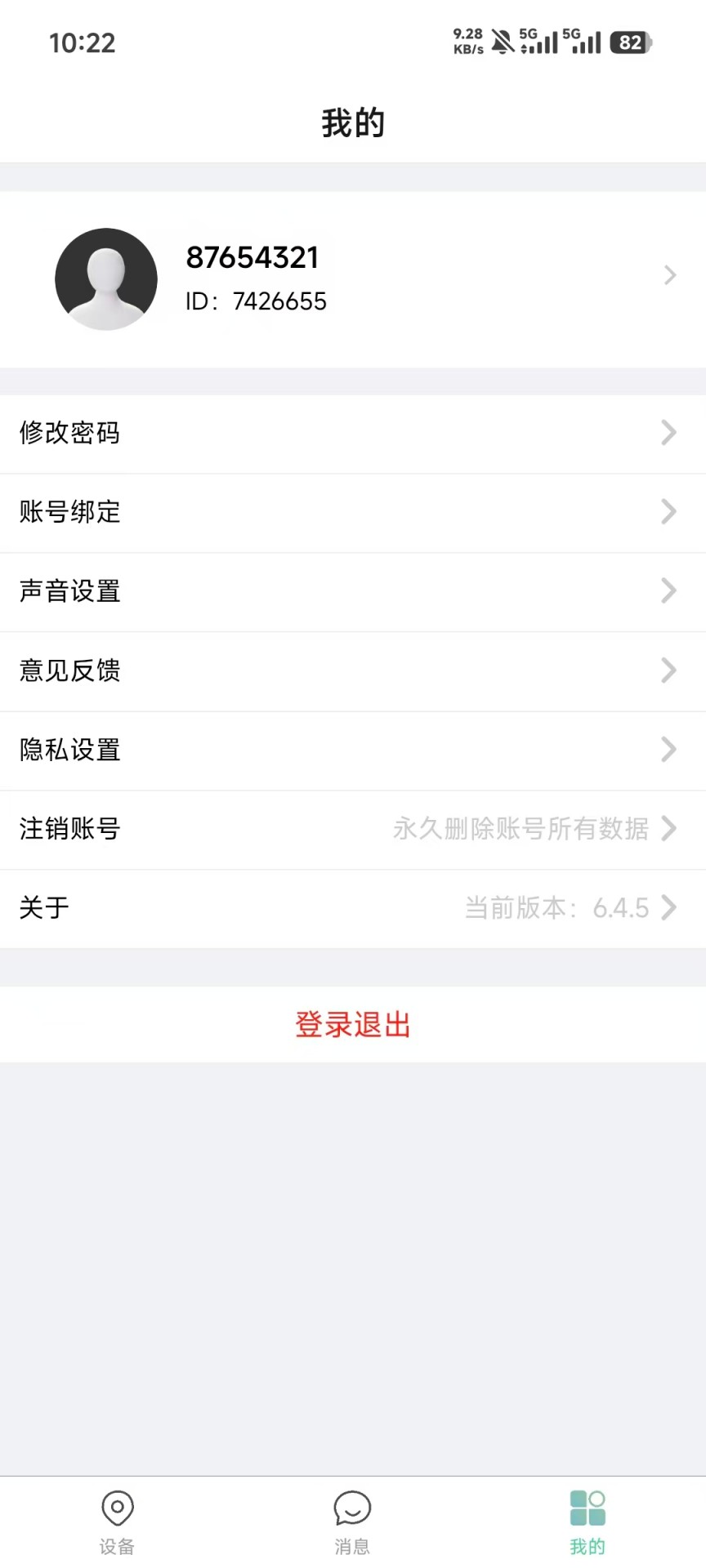Image resolution: width=706 pixels, height=1568 pixels.
Task: Tap the 登录退出 logout button
Action: 352,1025
